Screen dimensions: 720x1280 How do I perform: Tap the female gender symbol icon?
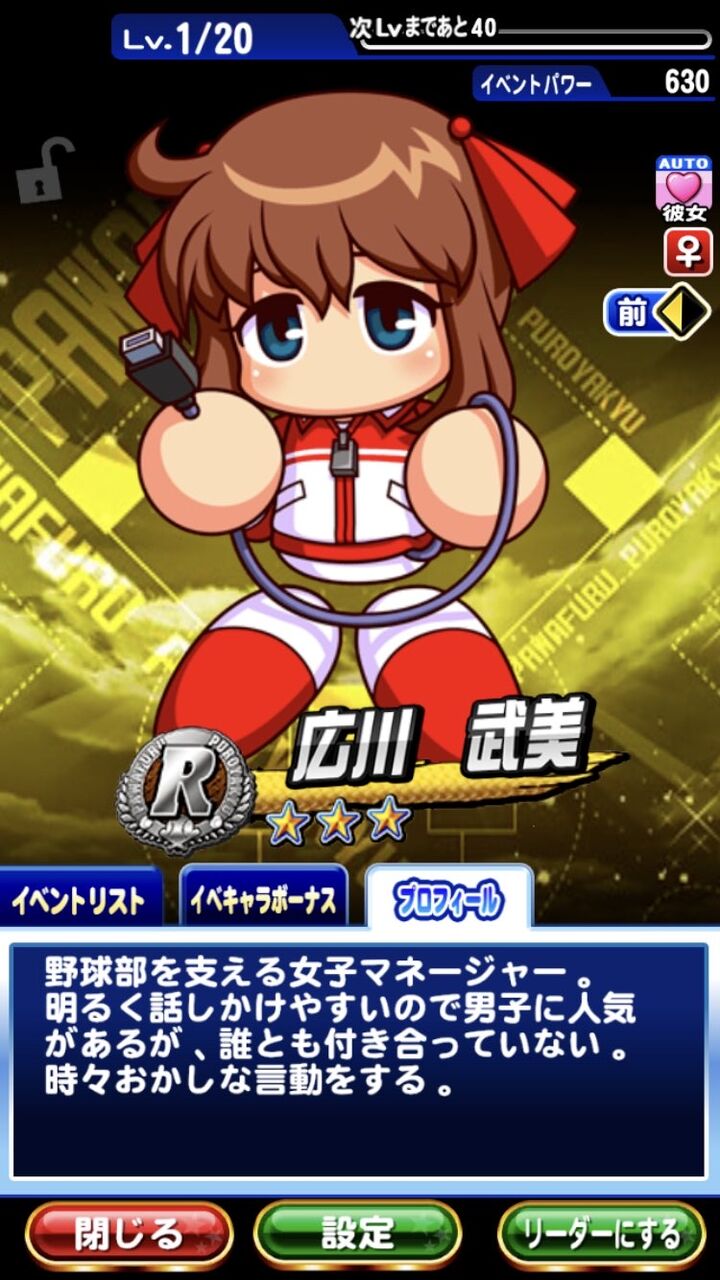coord(688,252)
